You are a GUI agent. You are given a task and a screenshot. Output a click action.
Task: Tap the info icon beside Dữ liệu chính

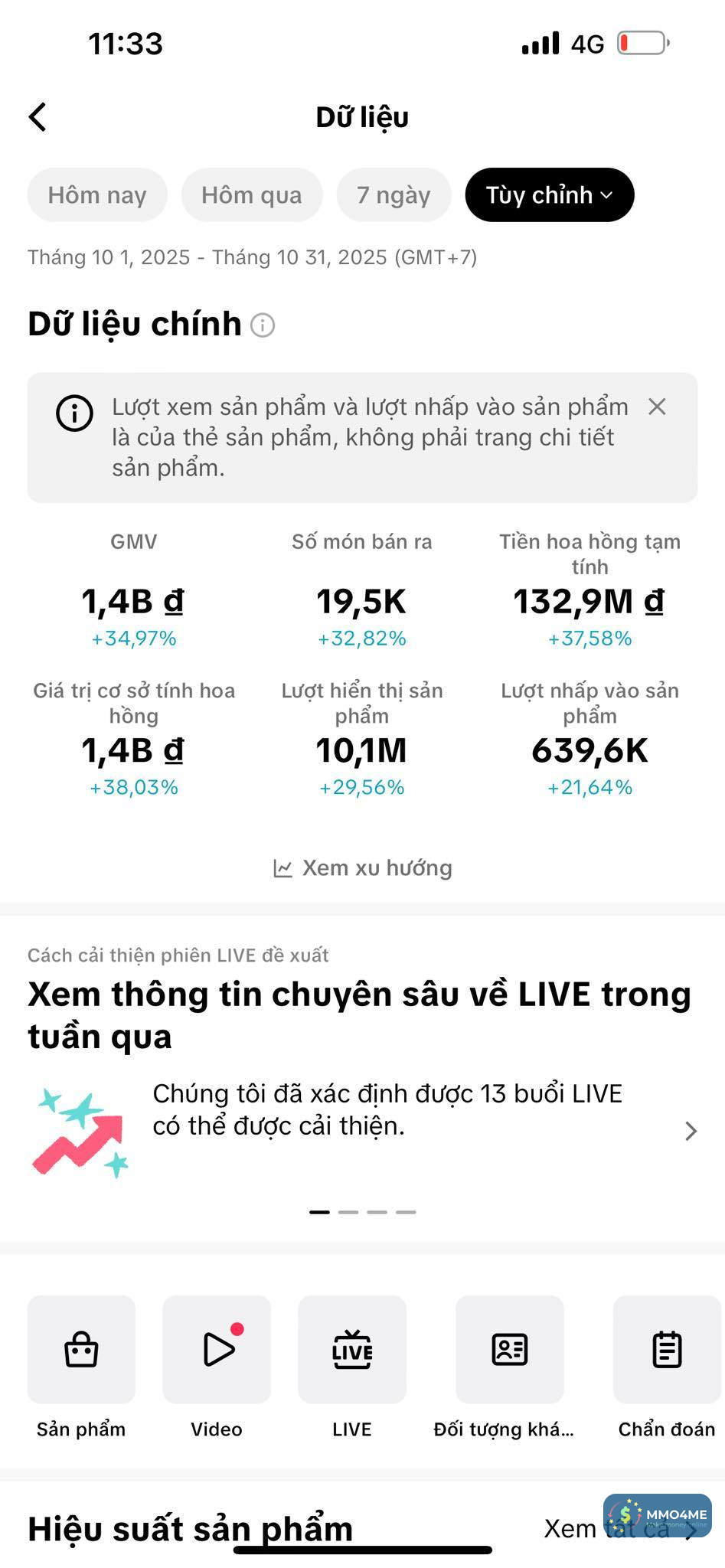click(263, 325)
